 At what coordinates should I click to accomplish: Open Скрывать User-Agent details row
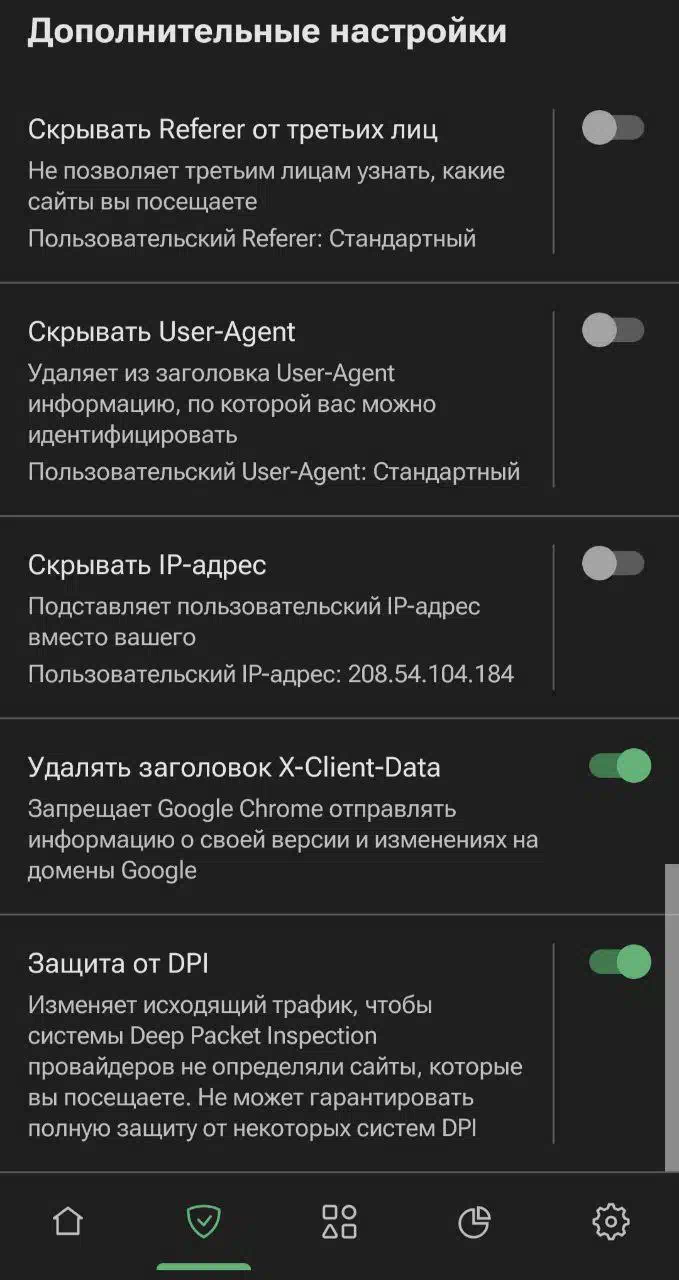tap(276, 400)
